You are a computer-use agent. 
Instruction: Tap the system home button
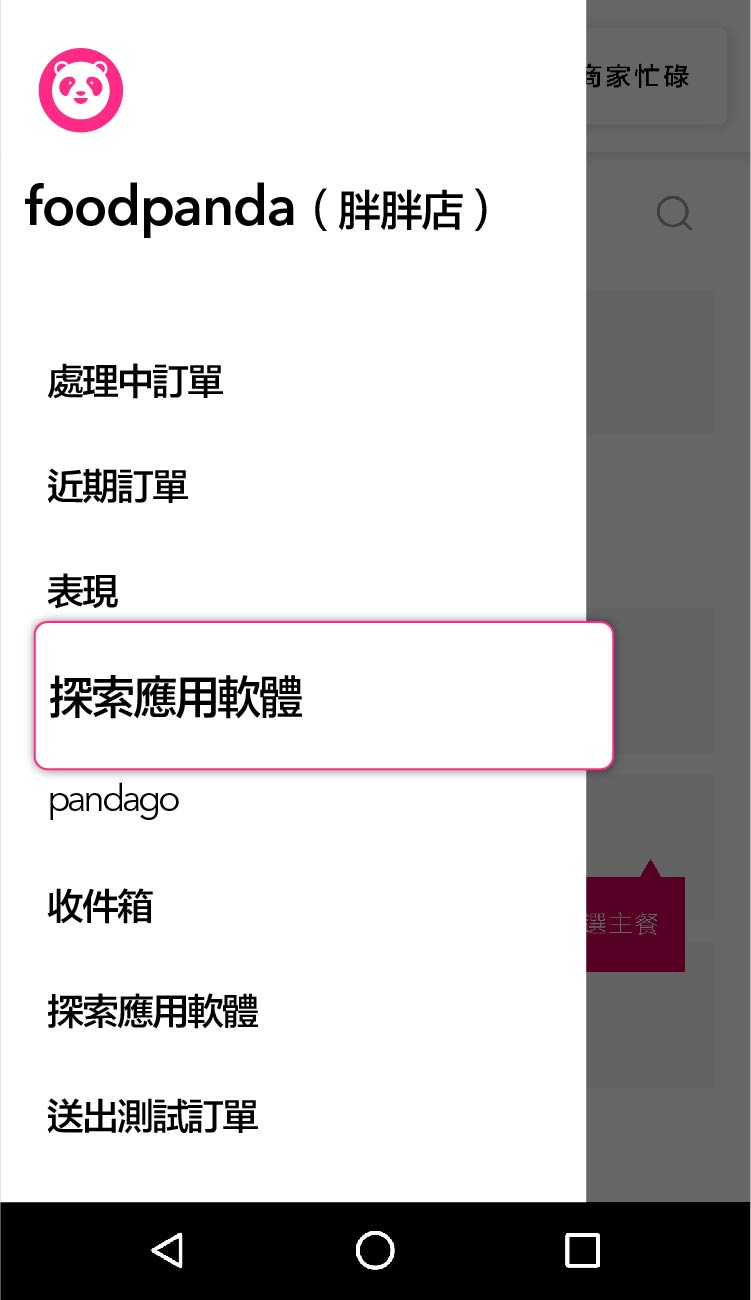[375, 1250]
